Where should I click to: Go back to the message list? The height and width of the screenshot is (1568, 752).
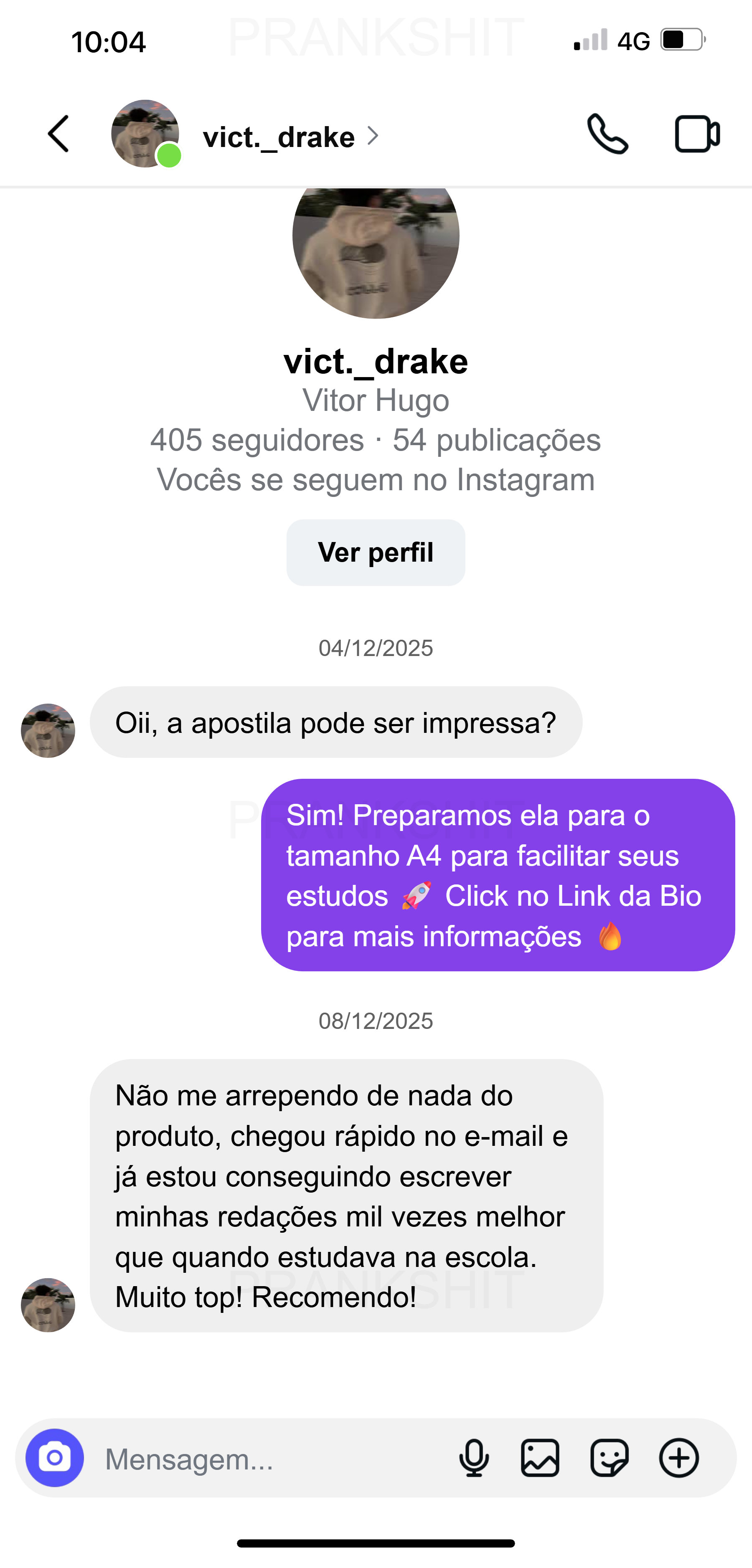pyautogui.click(x=58, y=134)
